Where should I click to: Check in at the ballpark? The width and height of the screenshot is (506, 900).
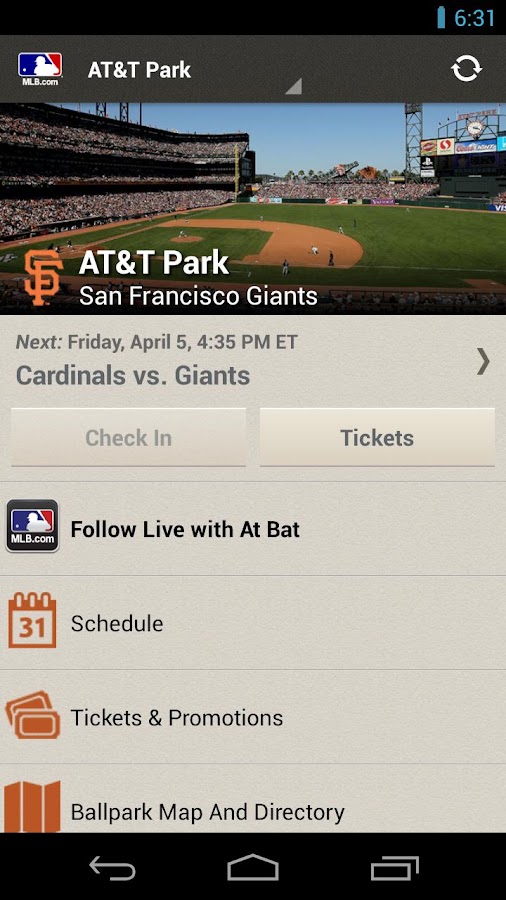tap(129, 437)
